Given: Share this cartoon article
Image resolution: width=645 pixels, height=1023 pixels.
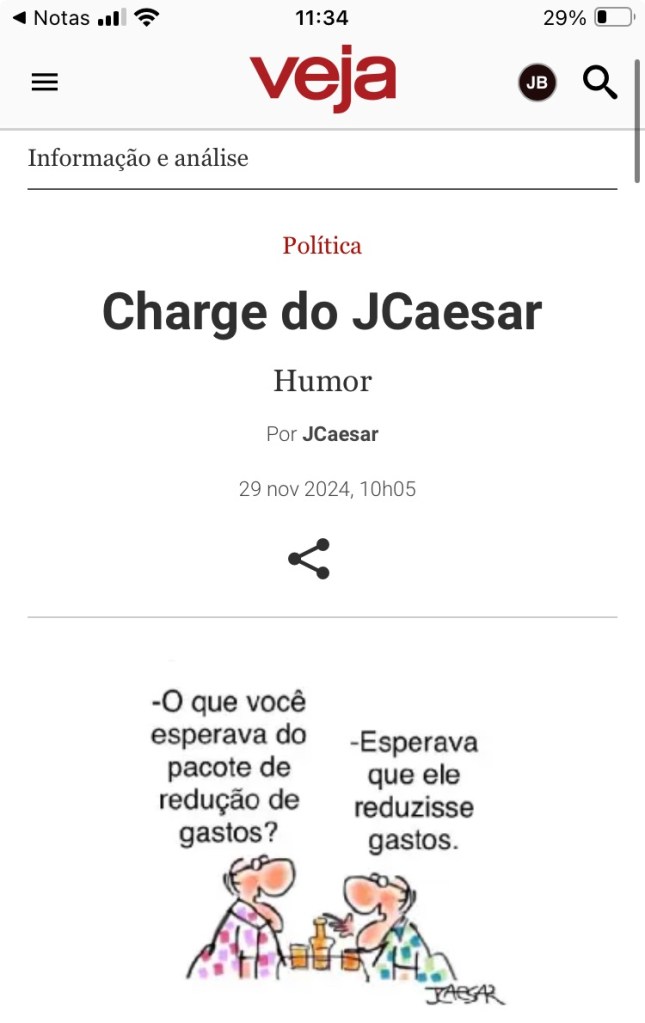Looking at the screenshot, I should 309,559.
